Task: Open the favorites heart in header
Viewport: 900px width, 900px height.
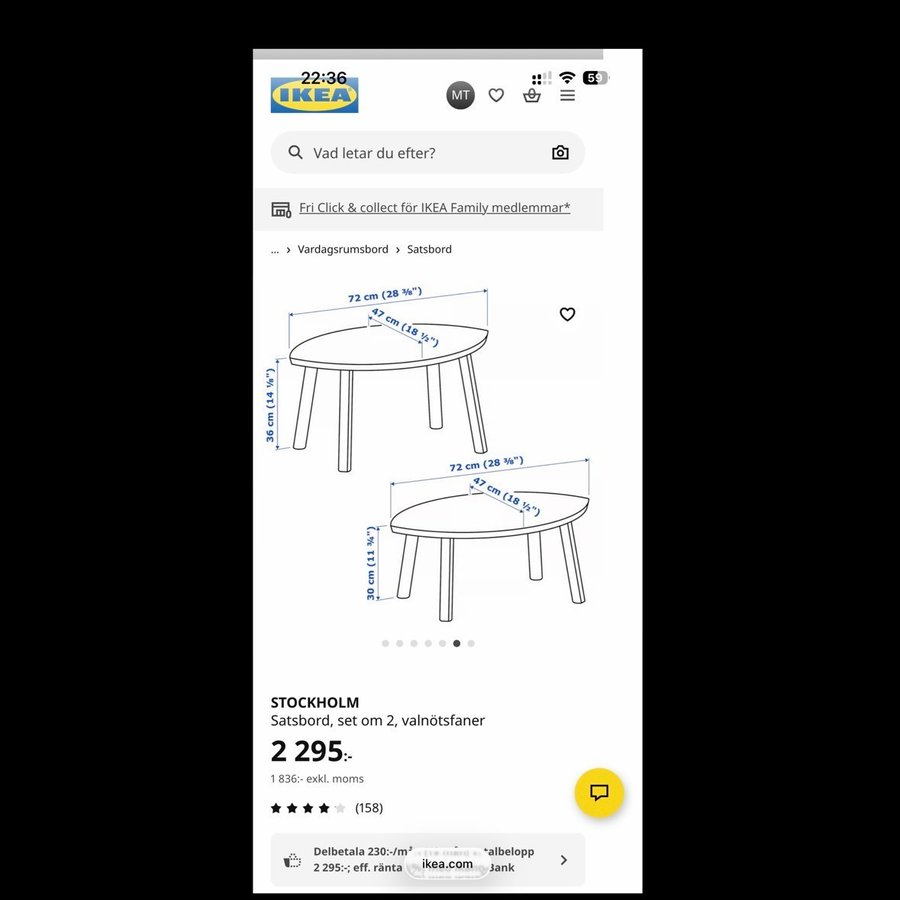Action: (496, 95)
